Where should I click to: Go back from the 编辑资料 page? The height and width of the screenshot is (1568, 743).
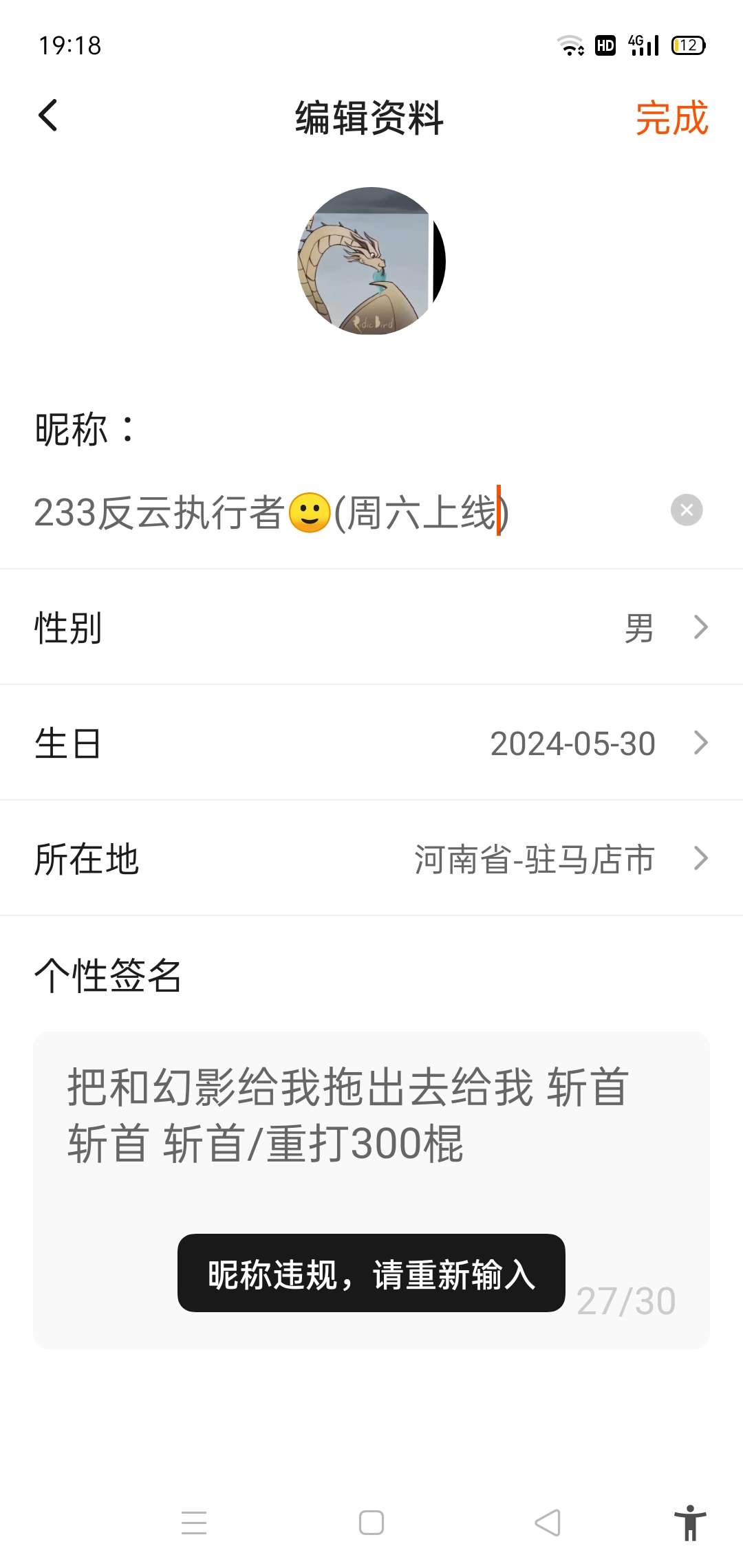(48, 116)
